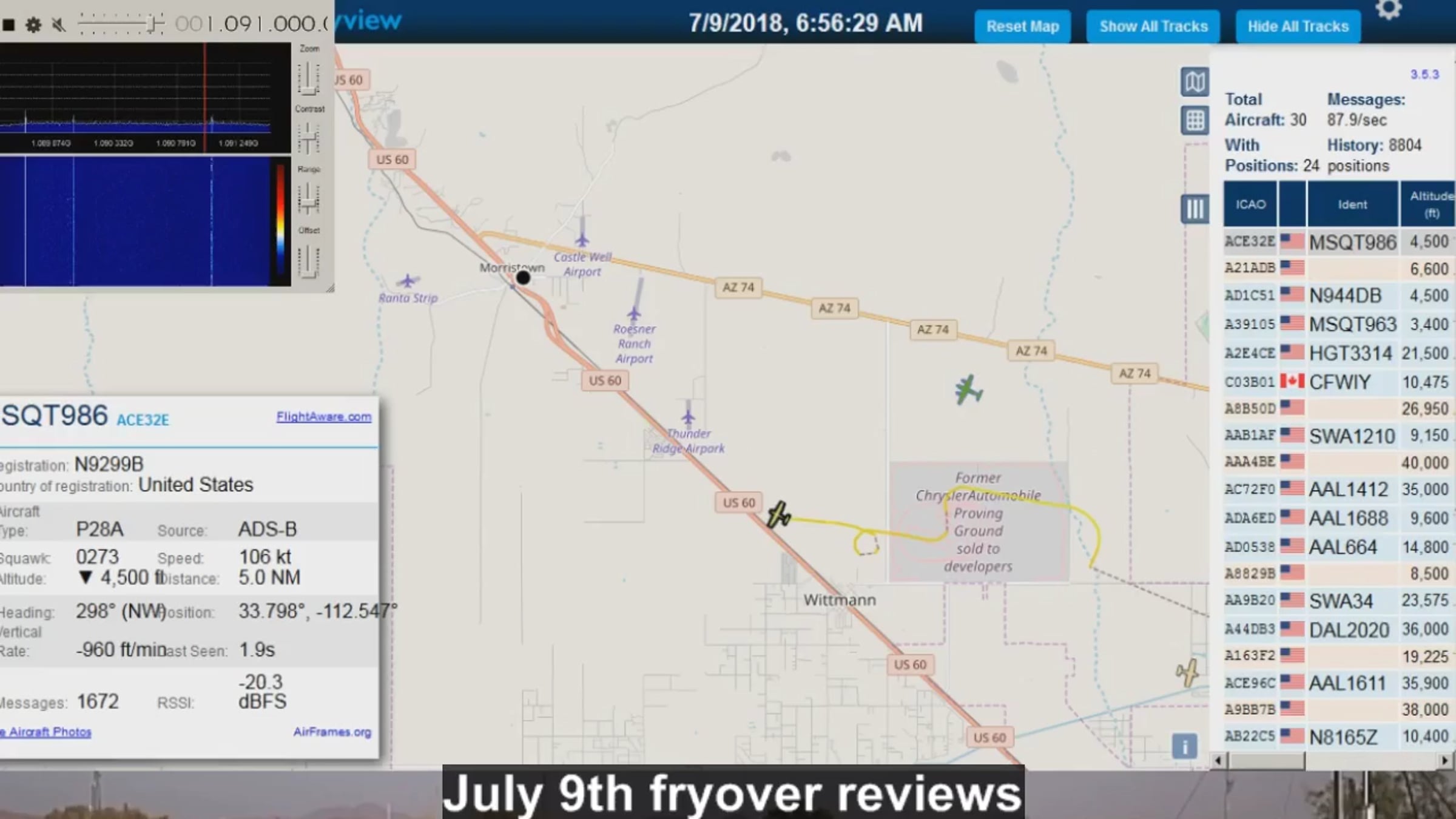This screenshot has height=819, width=1456.
Task: Sort the table by Ident column
Action: (x=1352, y=204)
